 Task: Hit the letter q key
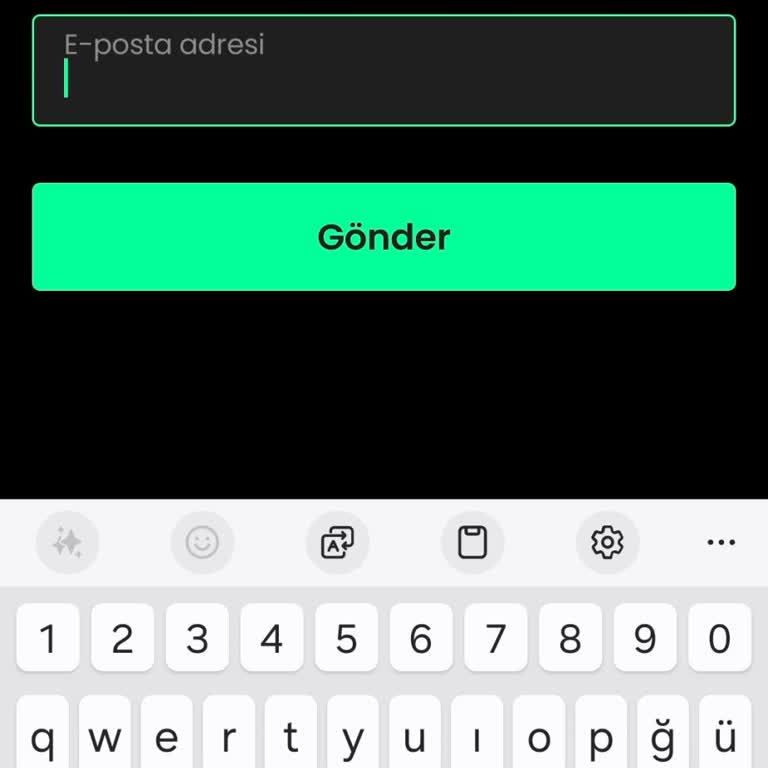[x=42, y=738]
